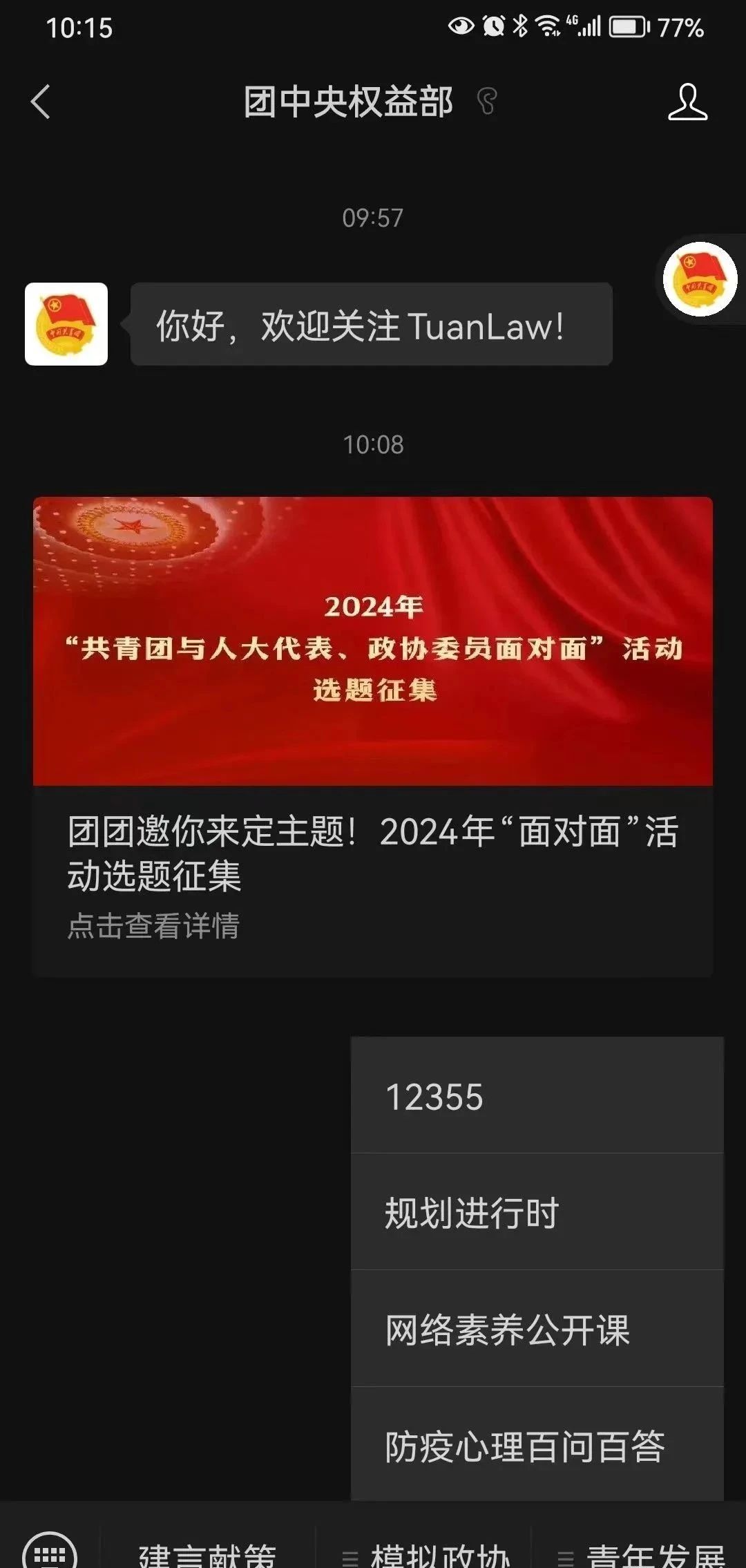Switch to keyboard input mode
Screen dimensions: 746x1568
50,1553
